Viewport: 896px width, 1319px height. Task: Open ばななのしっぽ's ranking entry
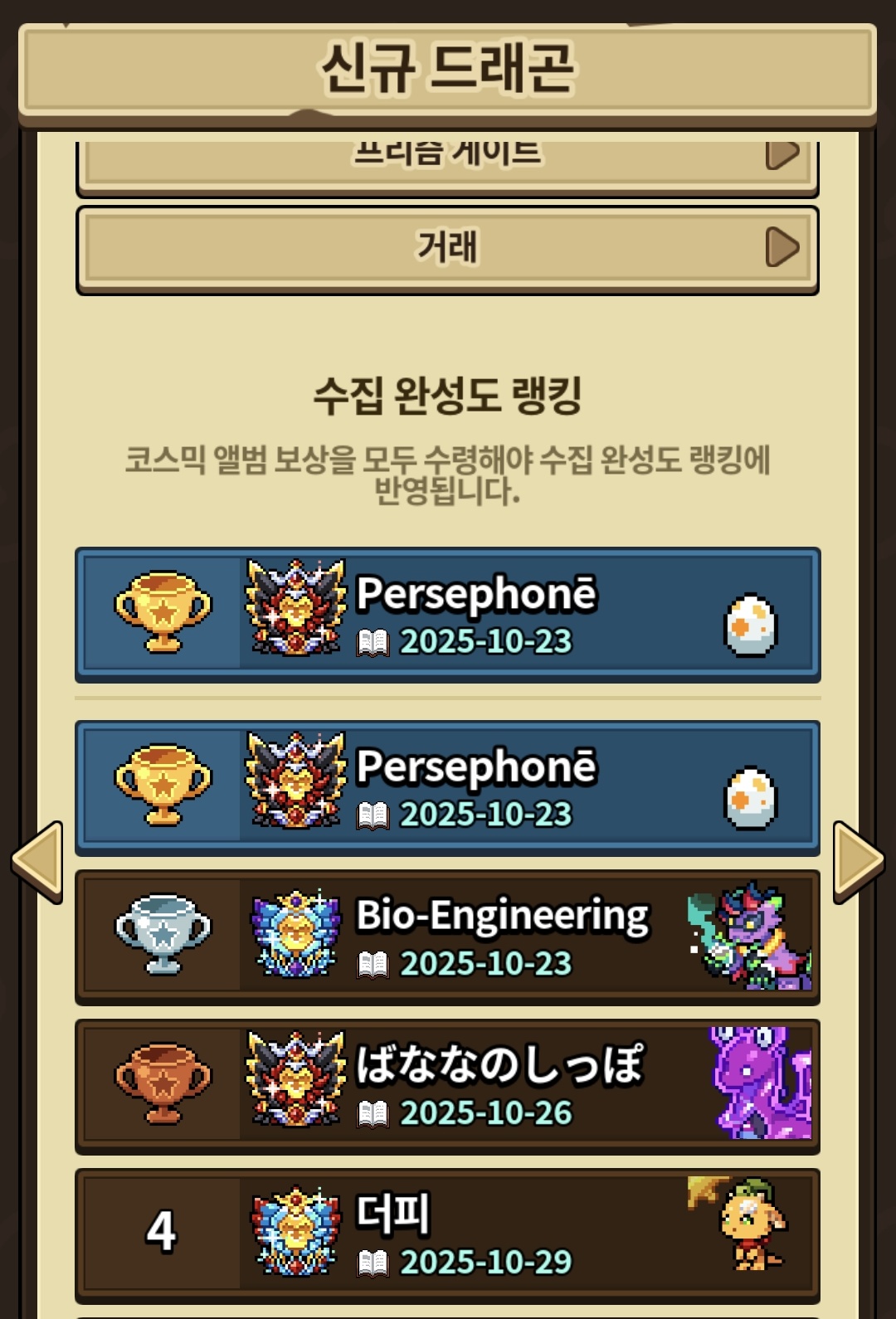point(447,1086)
